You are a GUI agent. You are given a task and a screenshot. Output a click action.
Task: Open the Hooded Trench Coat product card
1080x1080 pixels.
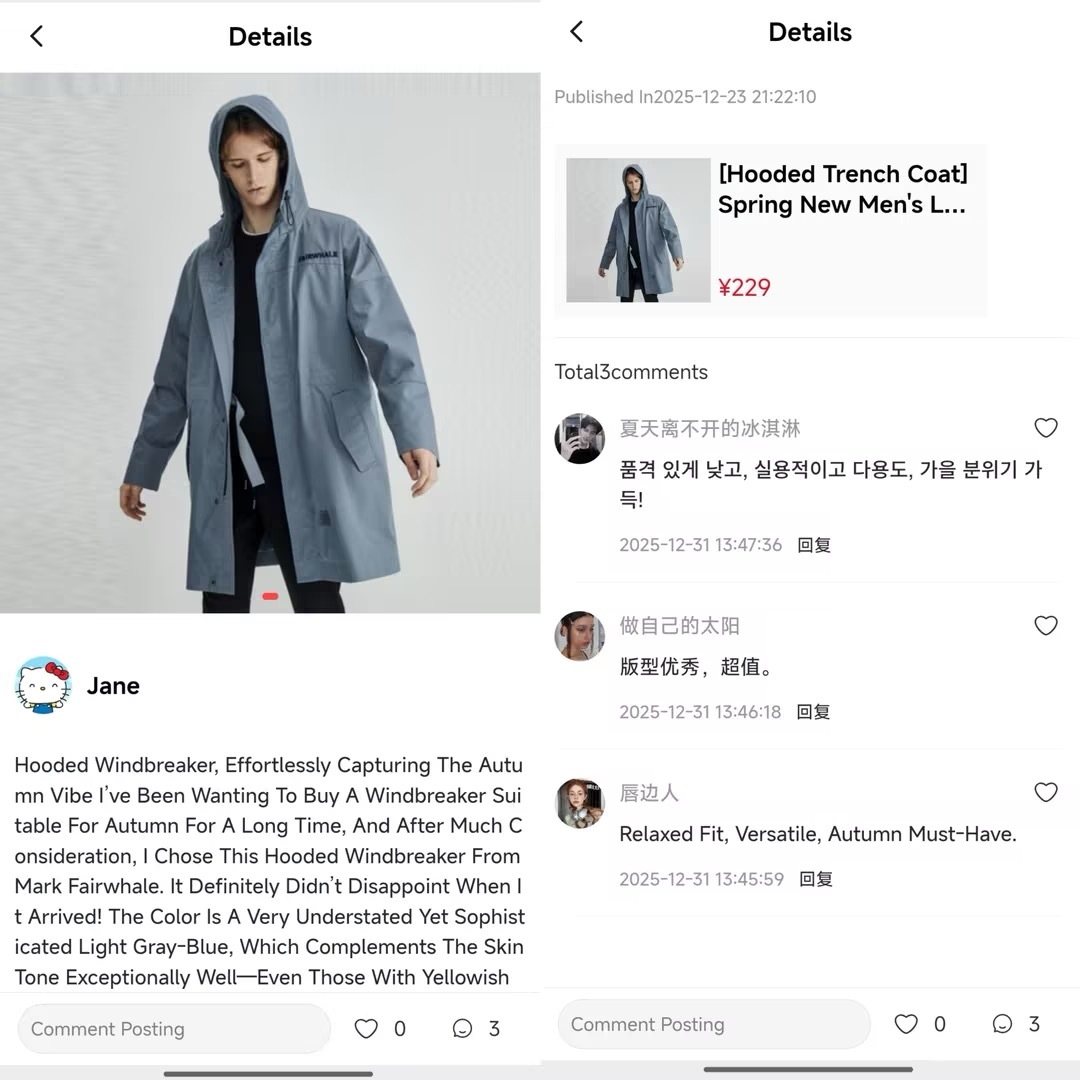(770, 230)
